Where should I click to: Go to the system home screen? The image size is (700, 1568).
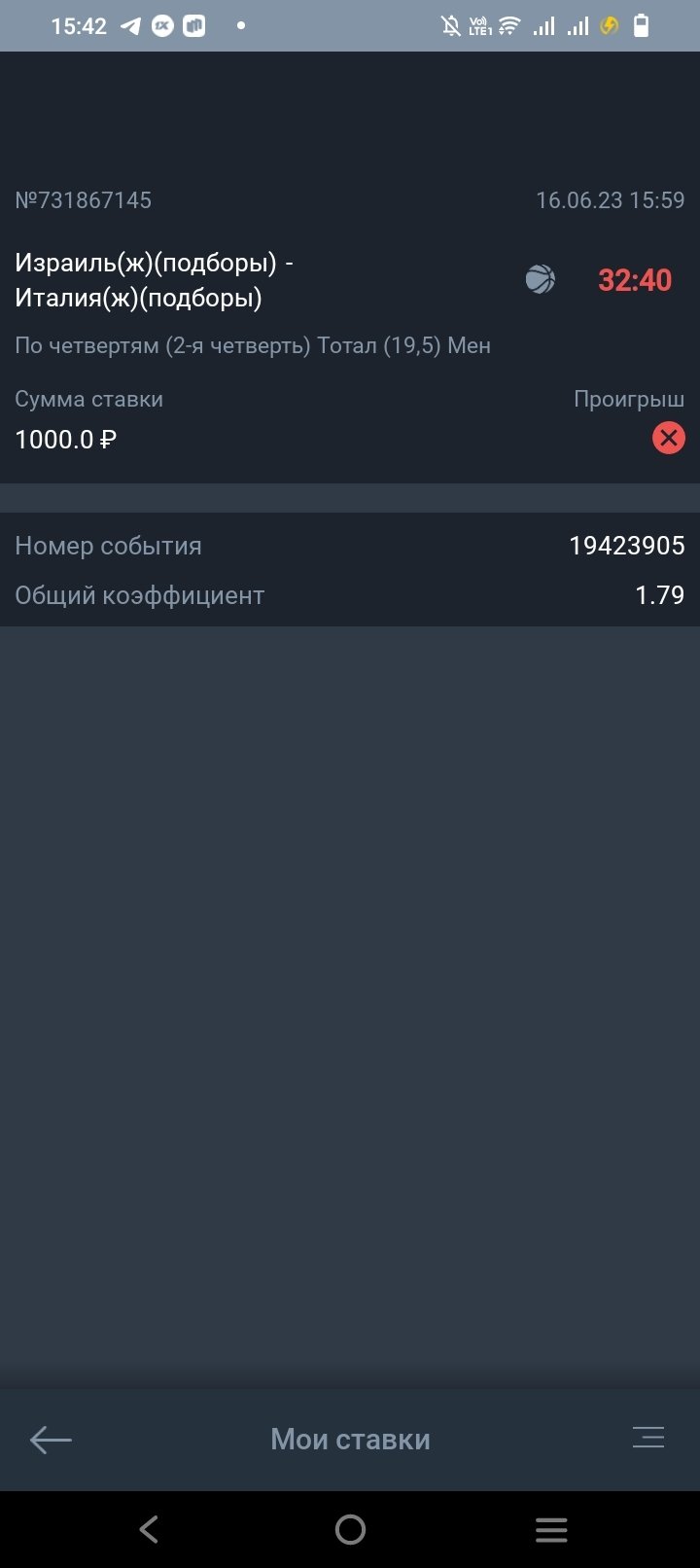point(350,1529)
